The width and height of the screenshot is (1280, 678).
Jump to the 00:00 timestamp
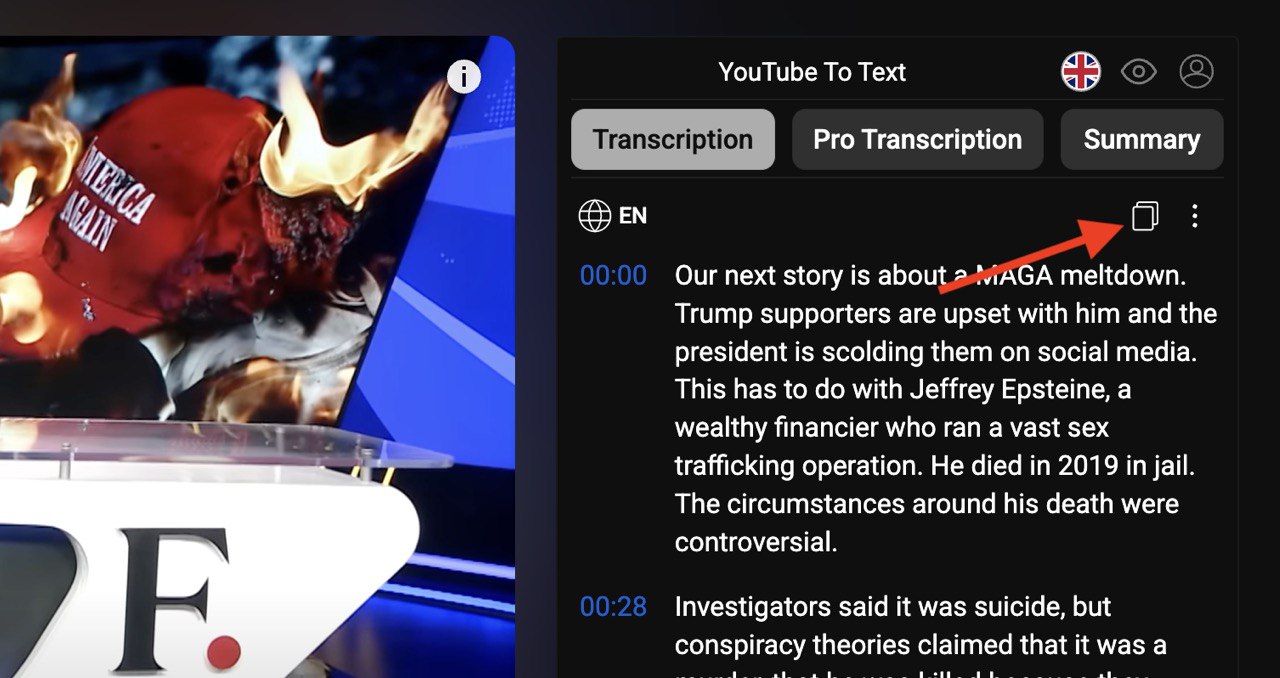coord(613,276)
